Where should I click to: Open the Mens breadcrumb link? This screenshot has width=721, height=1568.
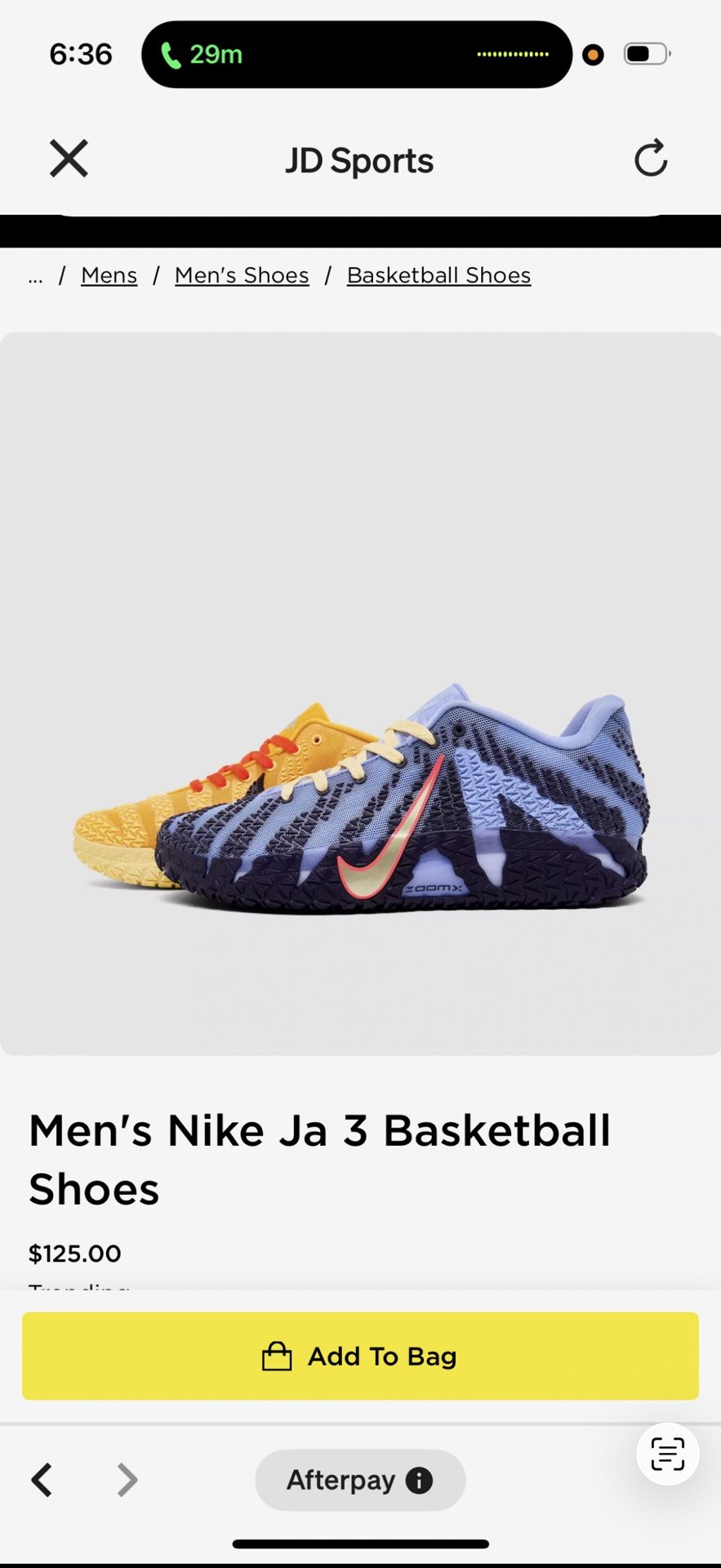109,275
